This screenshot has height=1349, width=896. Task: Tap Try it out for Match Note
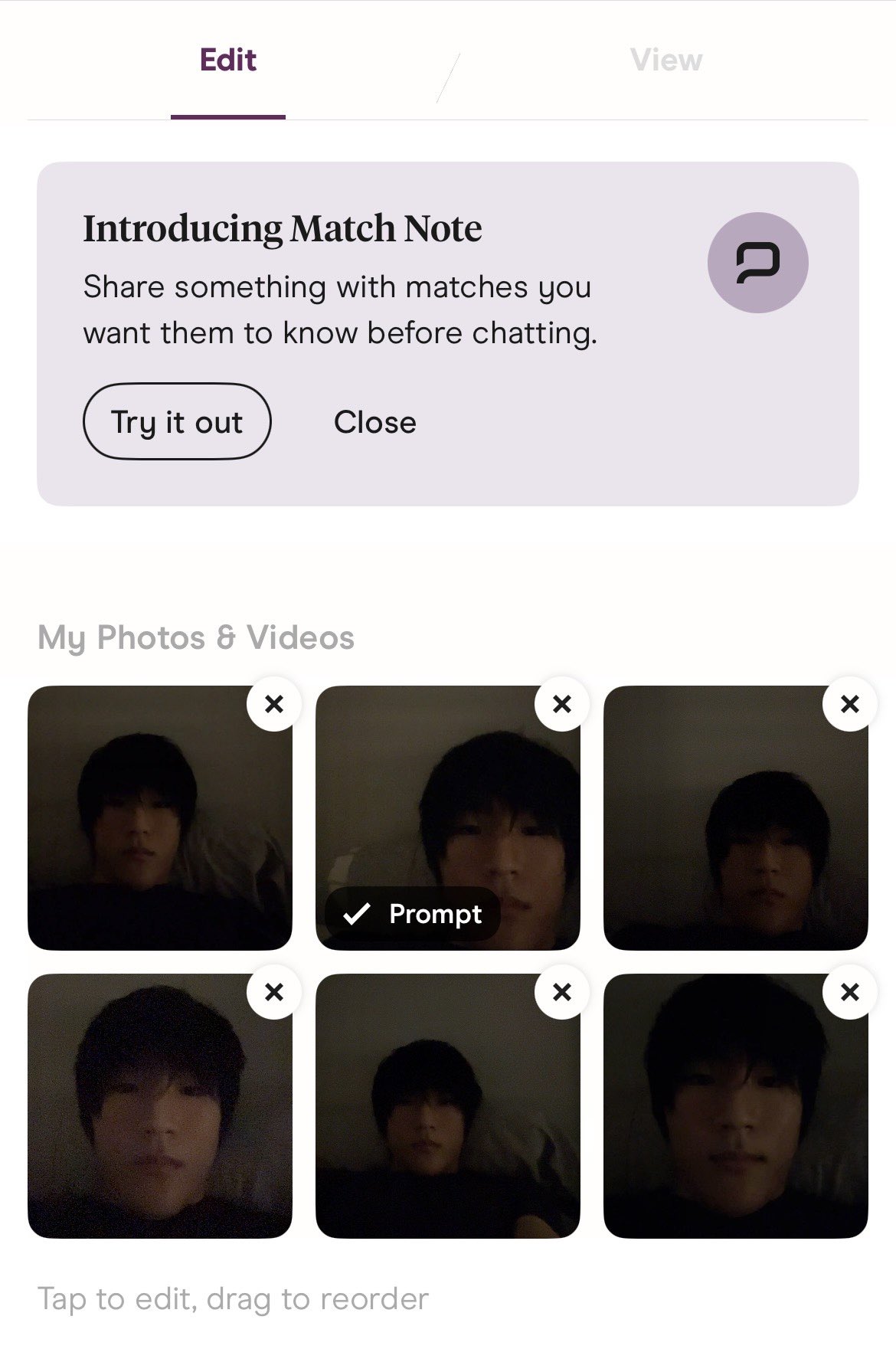tap(177, 422)
